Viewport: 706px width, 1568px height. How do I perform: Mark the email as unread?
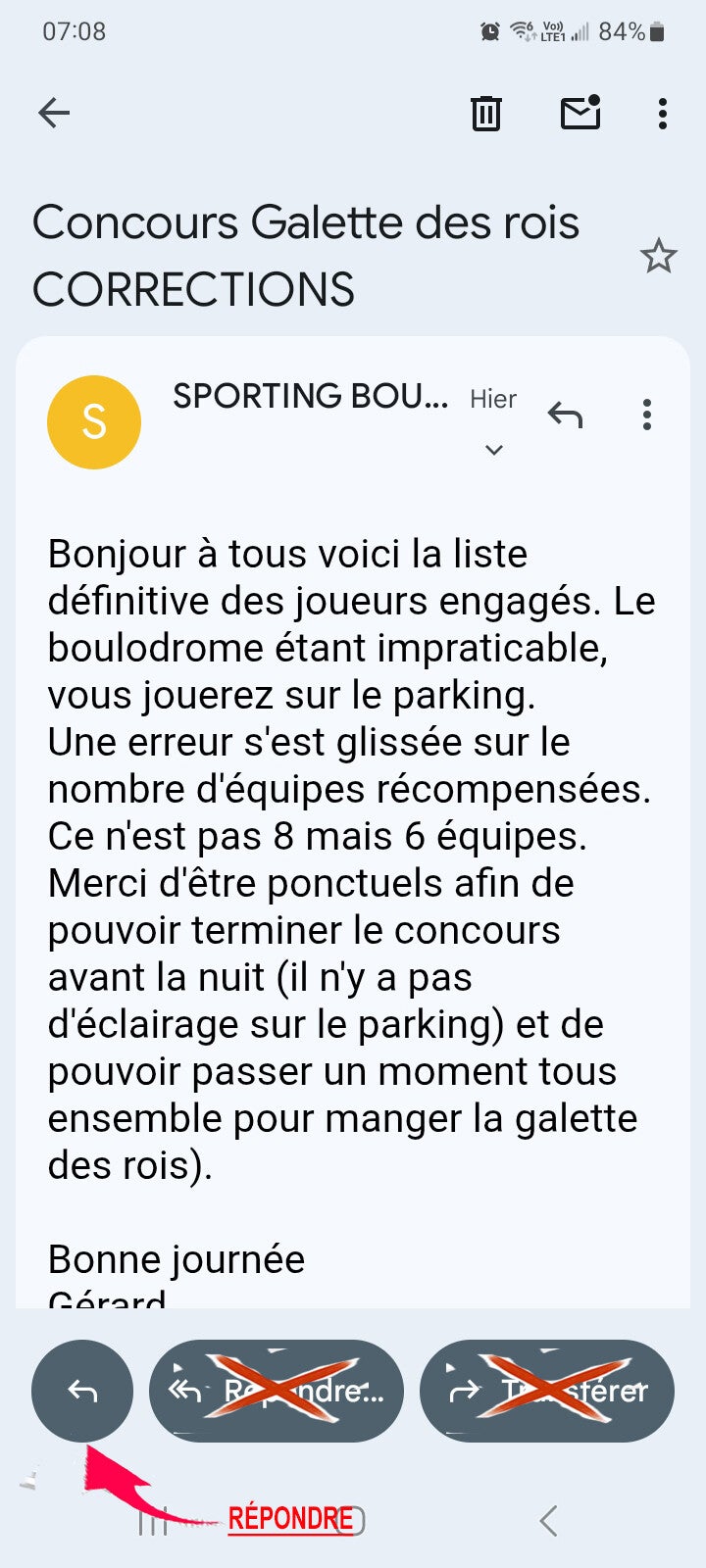click(x=580, y=114)
